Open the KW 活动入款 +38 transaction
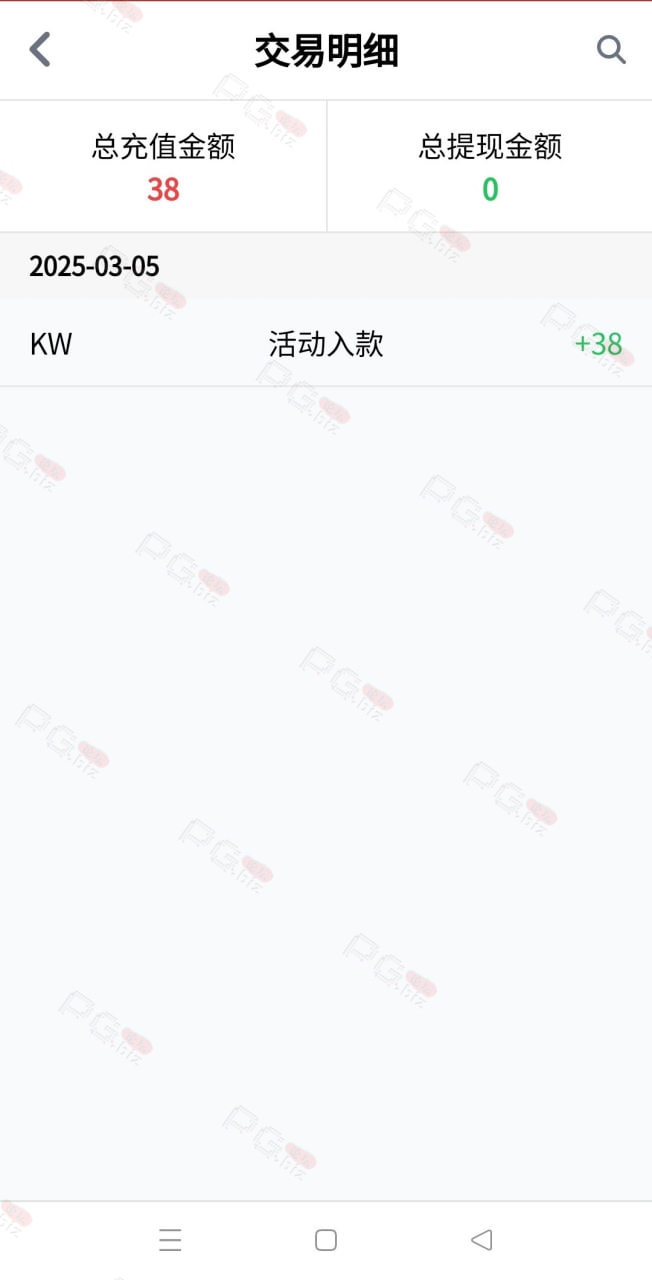 (326, 344)
